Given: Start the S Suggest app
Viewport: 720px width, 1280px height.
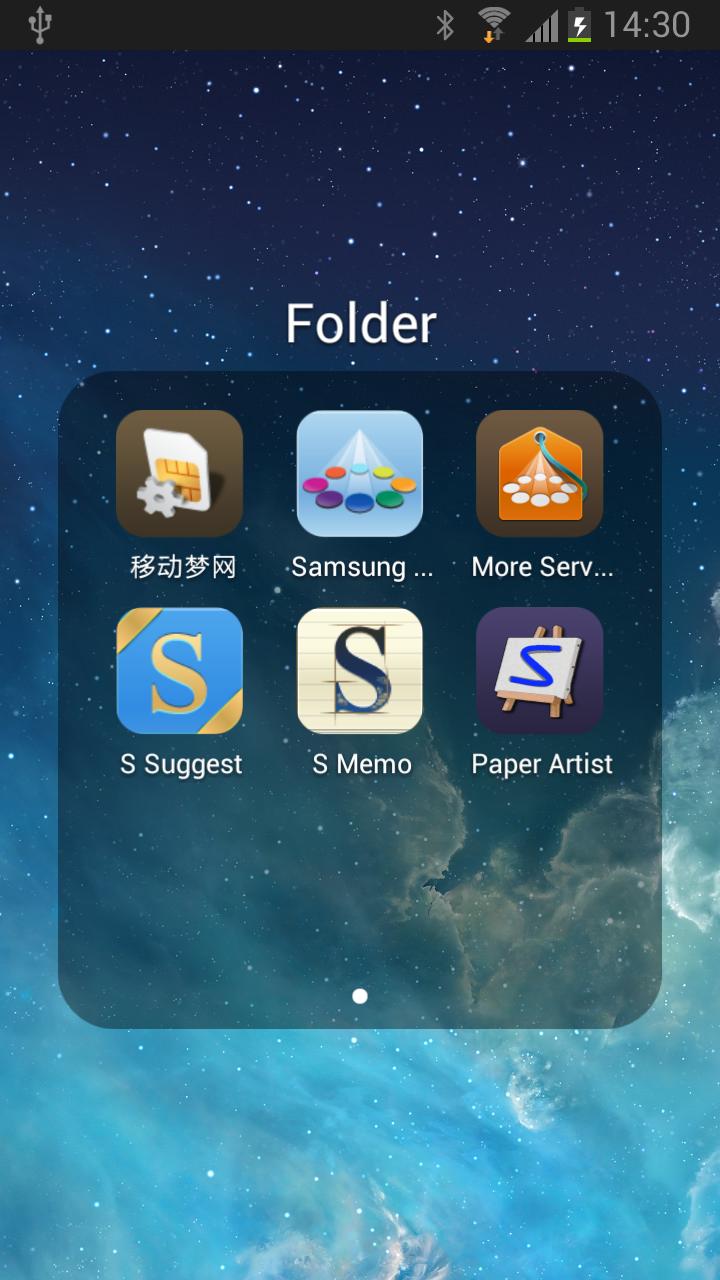Looking at the screenshot, I should click(x=180, y=670).
